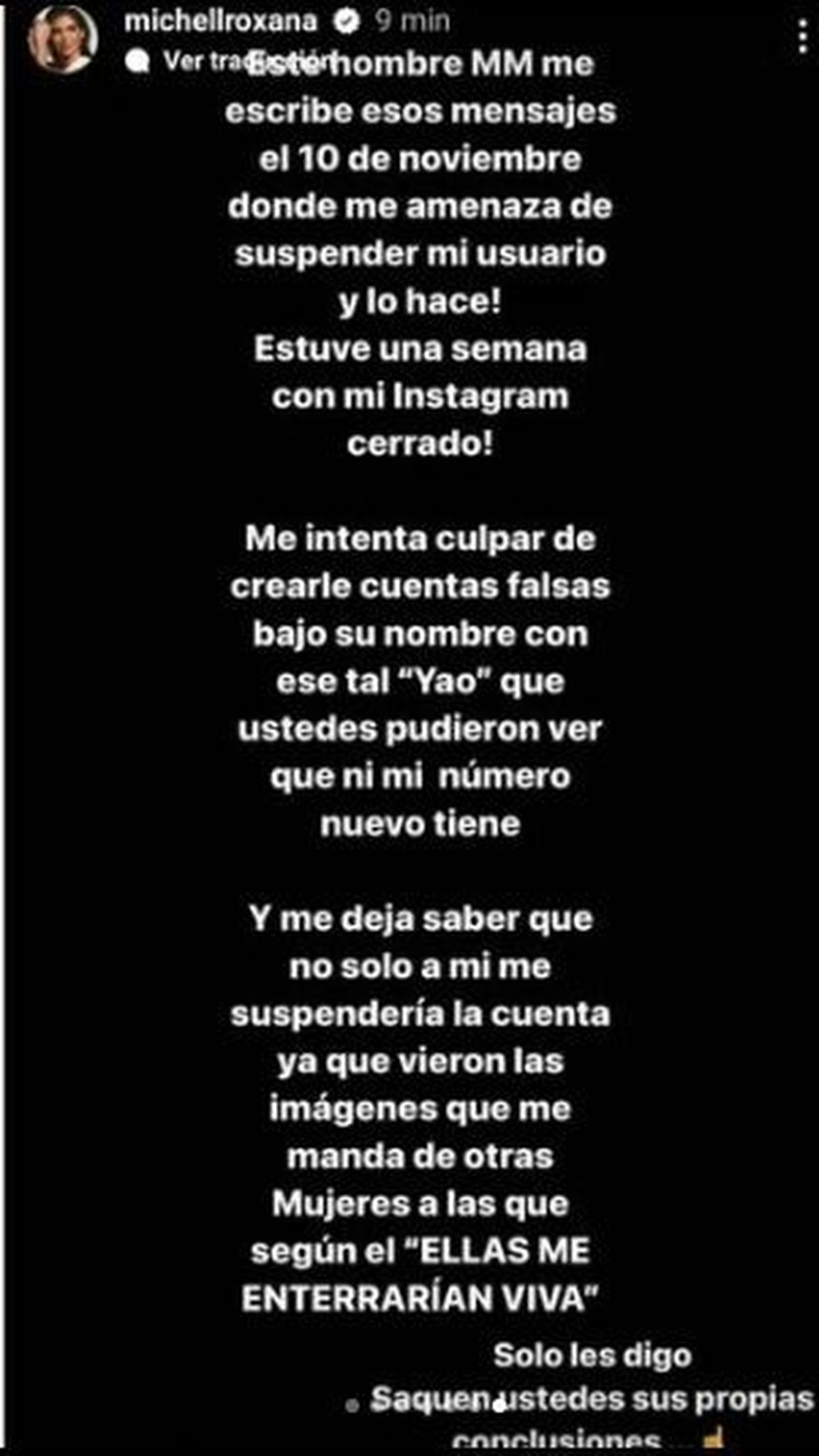Open the michellroxana username link
819x1456 pixels.
coord(221,21)
